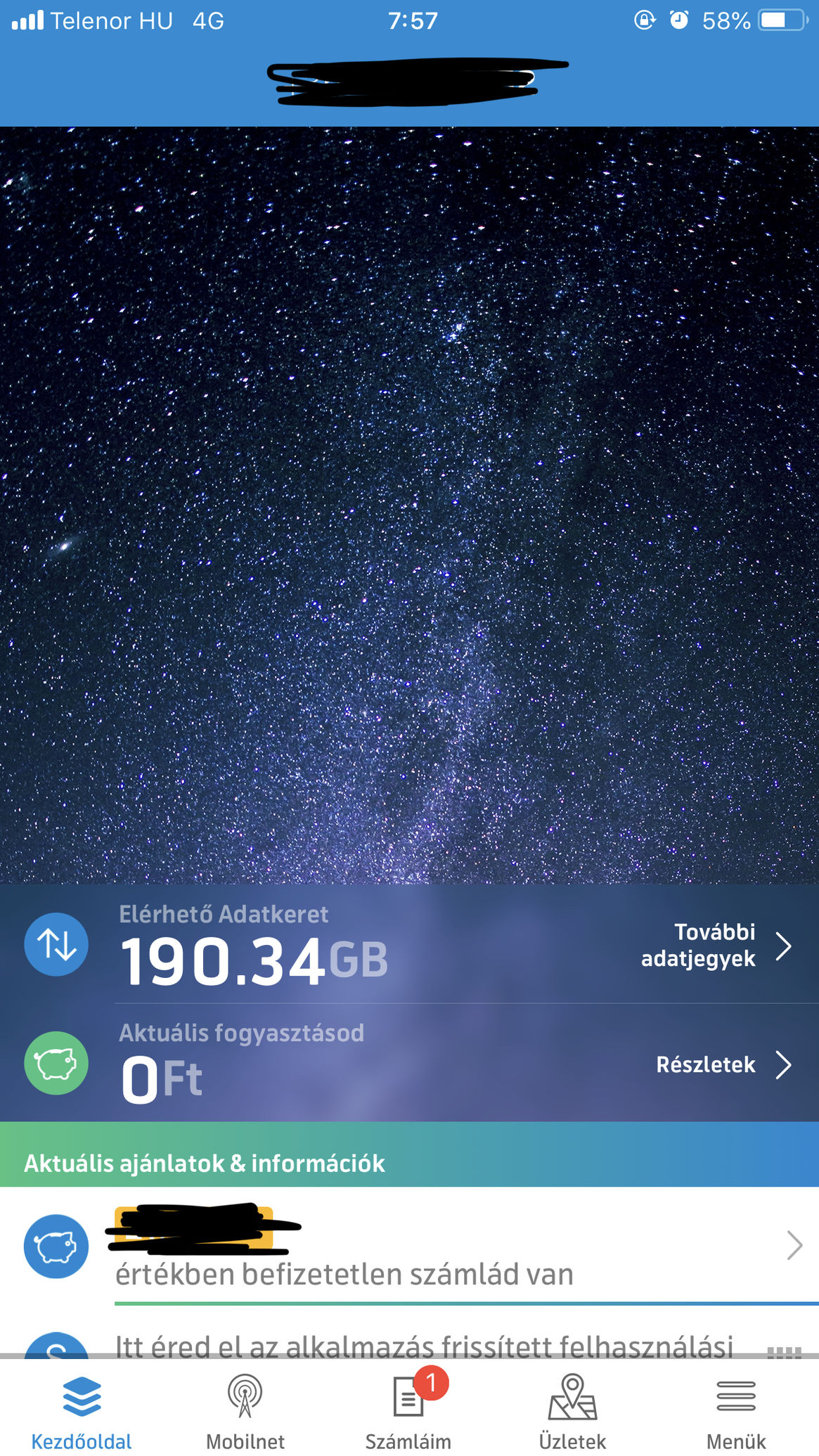Switch to the Mobilnet tab

coord(245,1410)
